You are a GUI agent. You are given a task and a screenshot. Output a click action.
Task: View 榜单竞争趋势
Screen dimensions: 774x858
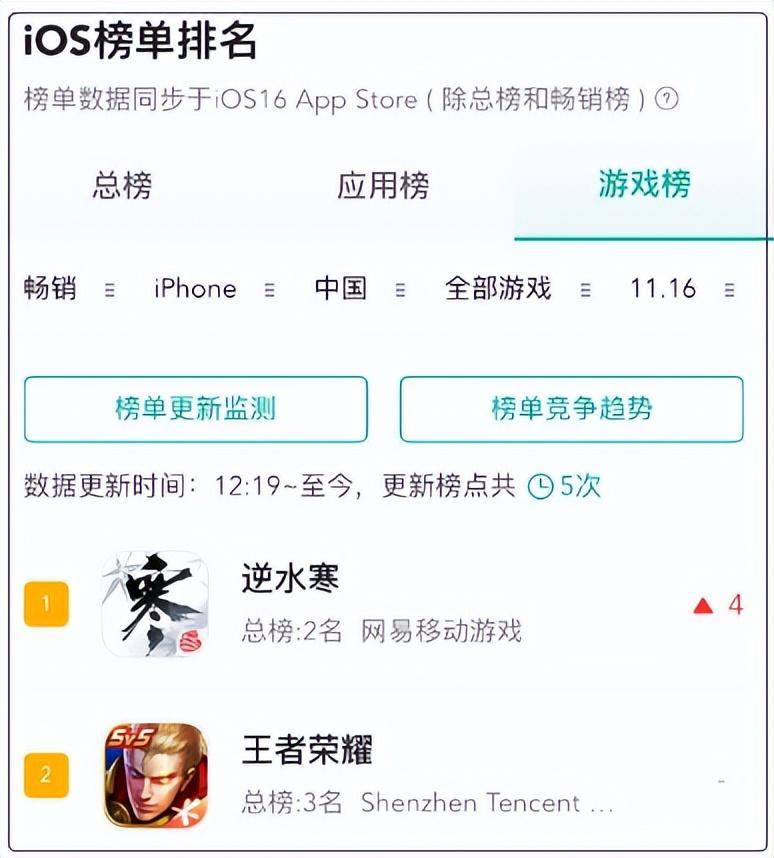point(571,409)
